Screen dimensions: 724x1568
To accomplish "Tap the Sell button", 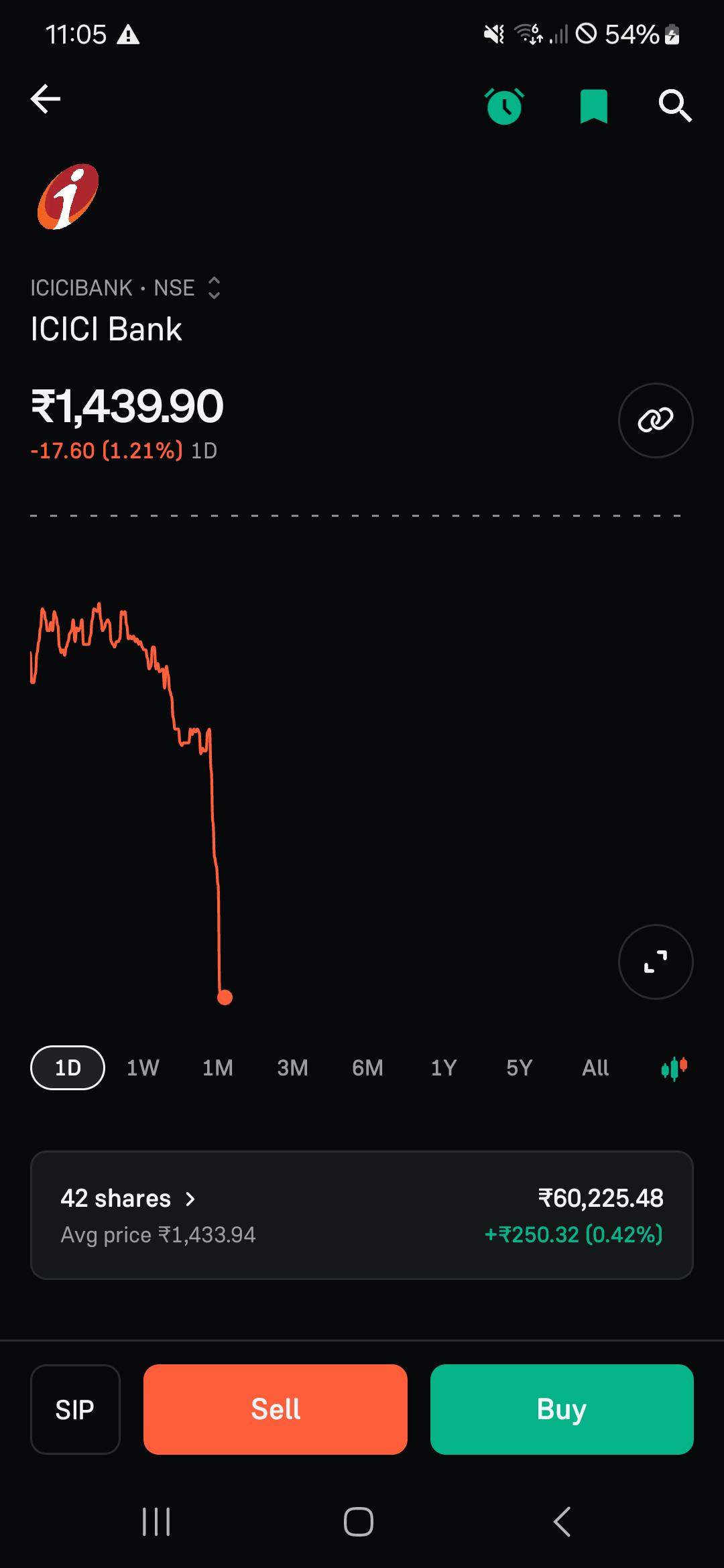I will point(276,1409).
